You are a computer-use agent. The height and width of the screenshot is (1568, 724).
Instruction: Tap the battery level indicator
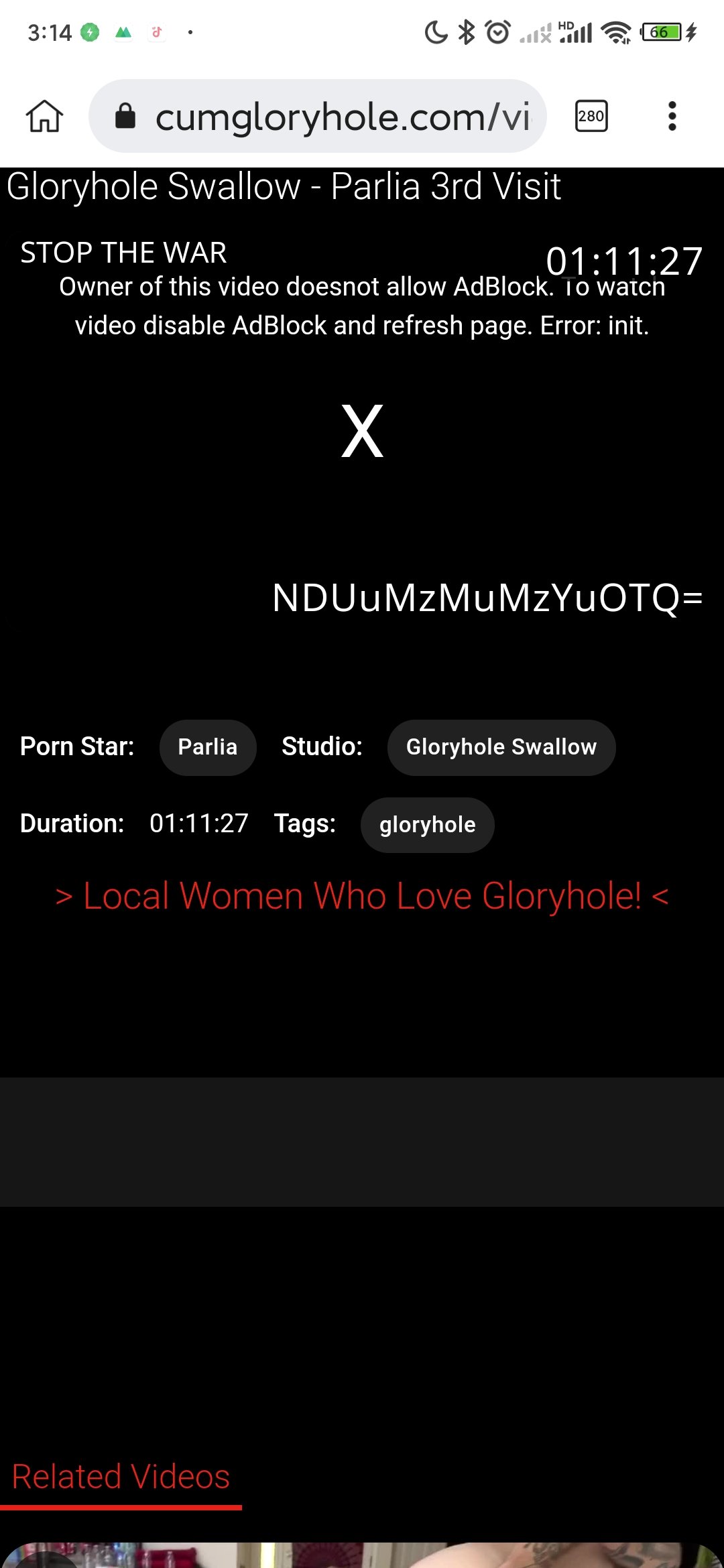(x=660, y=31)
